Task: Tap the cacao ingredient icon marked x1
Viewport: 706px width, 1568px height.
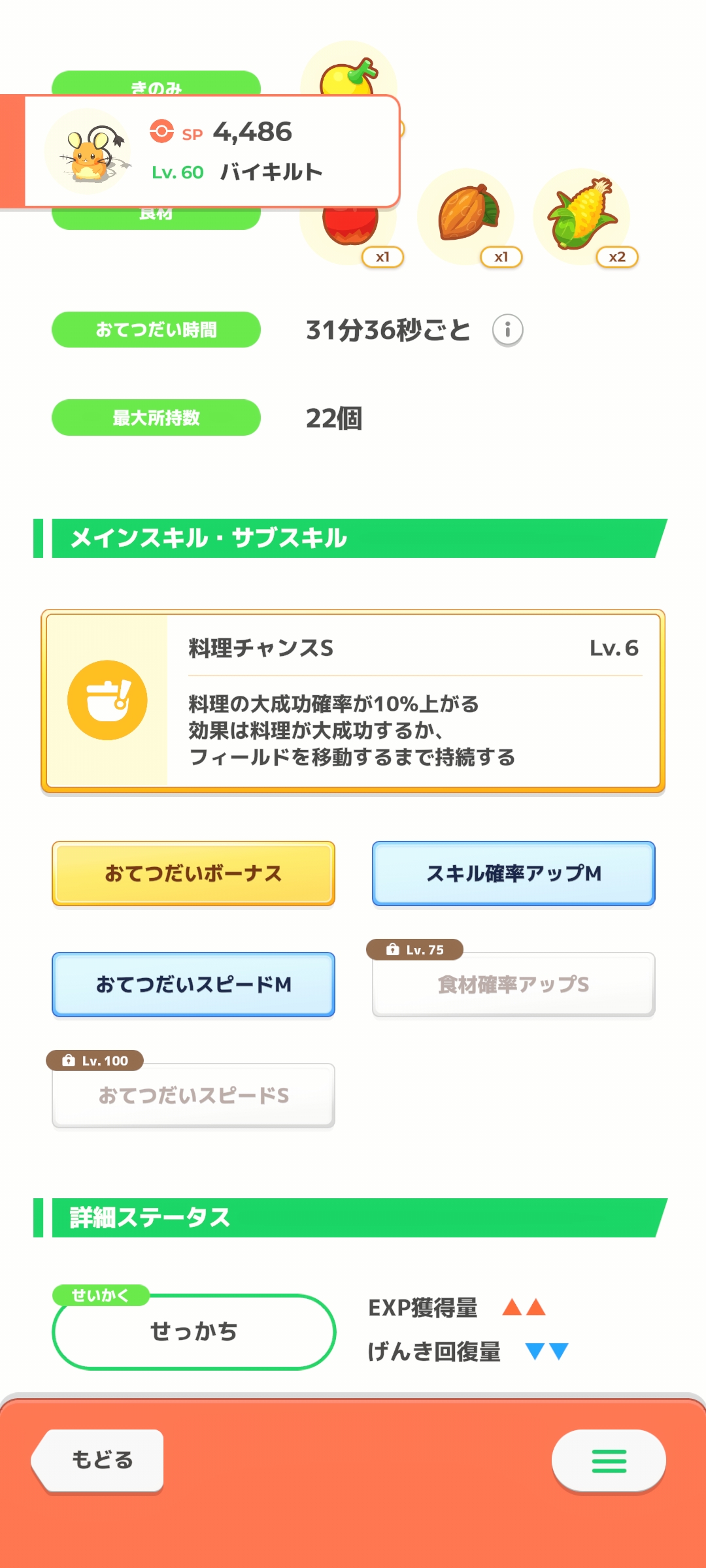Action: pos(467,217)
